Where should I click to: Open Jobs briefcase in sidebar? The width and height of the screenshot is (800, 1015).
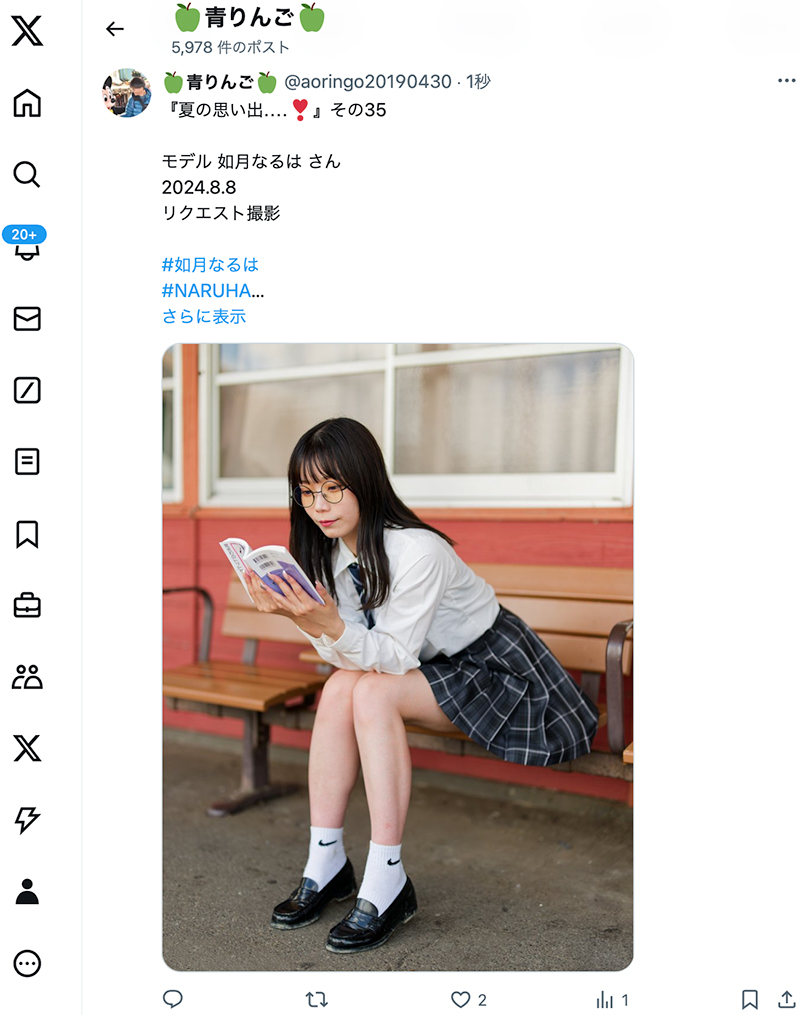click(x=27, y=605)
